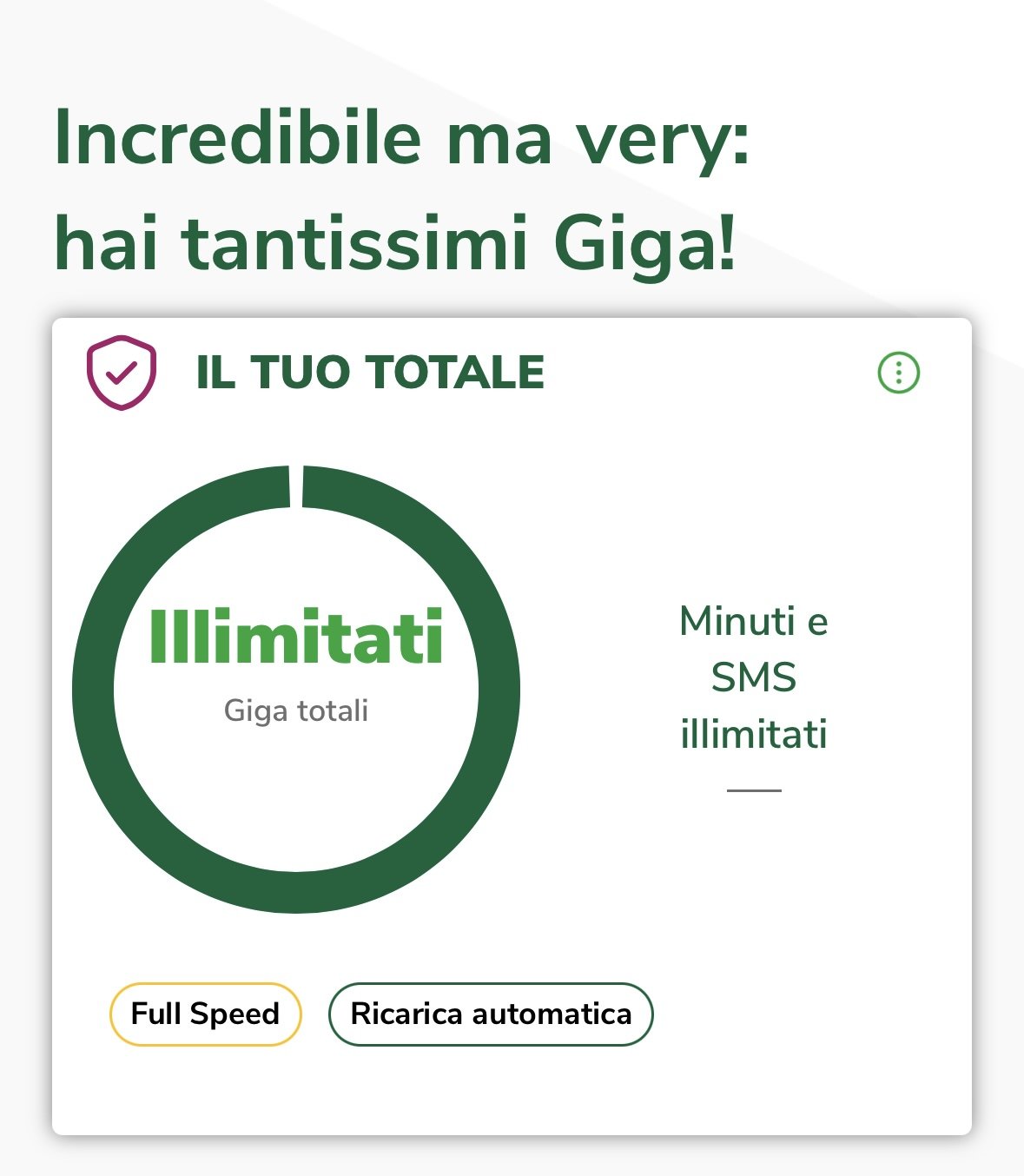Tap the Full Speed chip
1024x1176 pixels.
(x=205, y=1014)
